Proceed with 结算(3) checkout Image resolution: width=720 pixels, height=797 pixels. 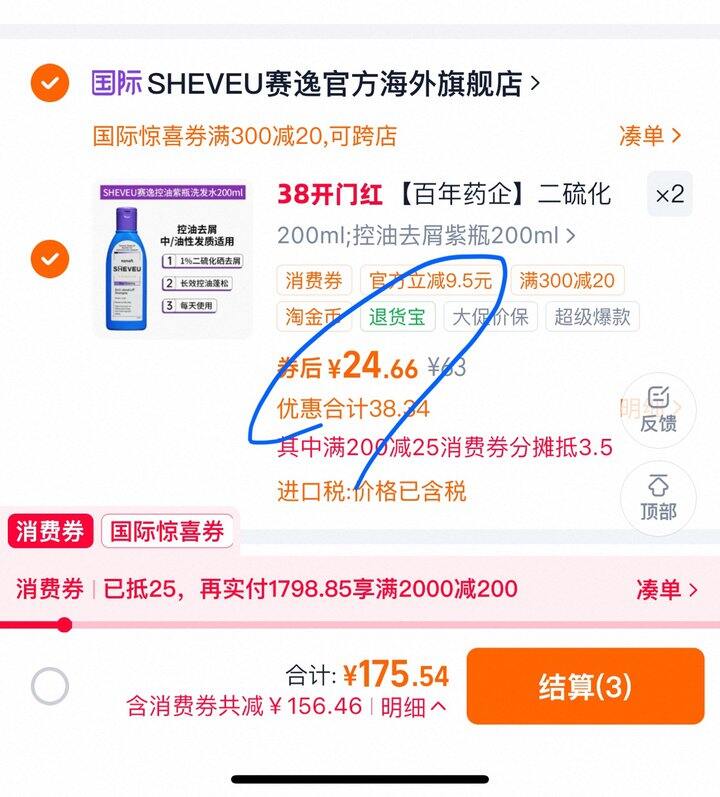click(x=585, y=686)
